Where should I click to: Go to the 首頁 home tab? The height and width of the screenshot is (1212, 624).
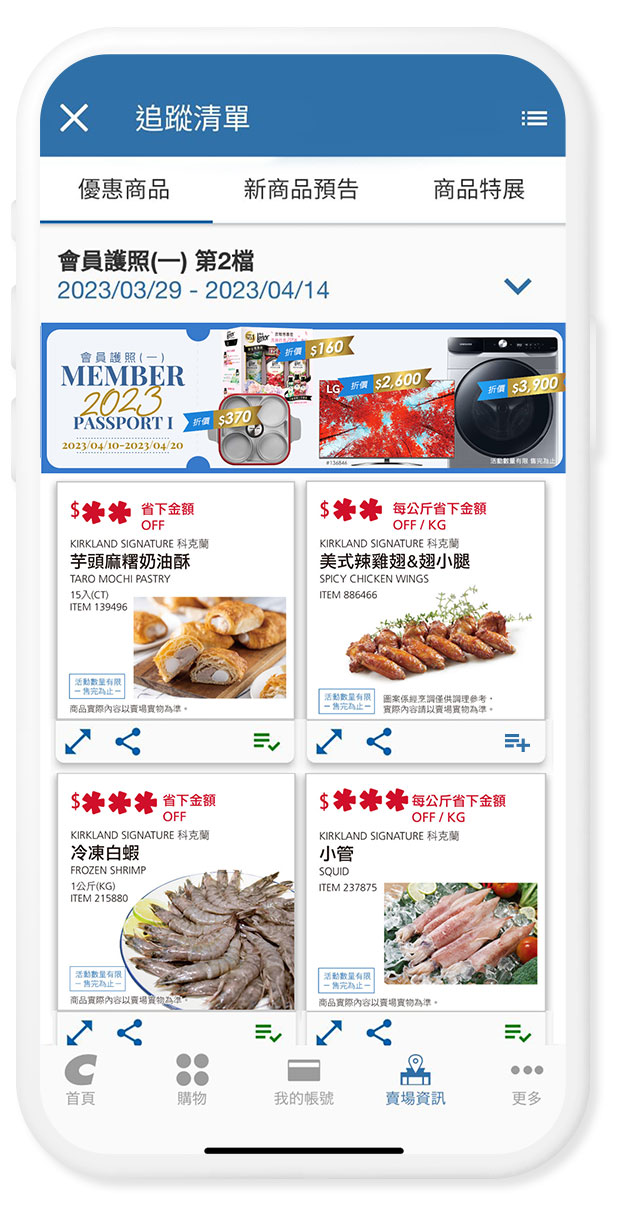coord(80,1080)
